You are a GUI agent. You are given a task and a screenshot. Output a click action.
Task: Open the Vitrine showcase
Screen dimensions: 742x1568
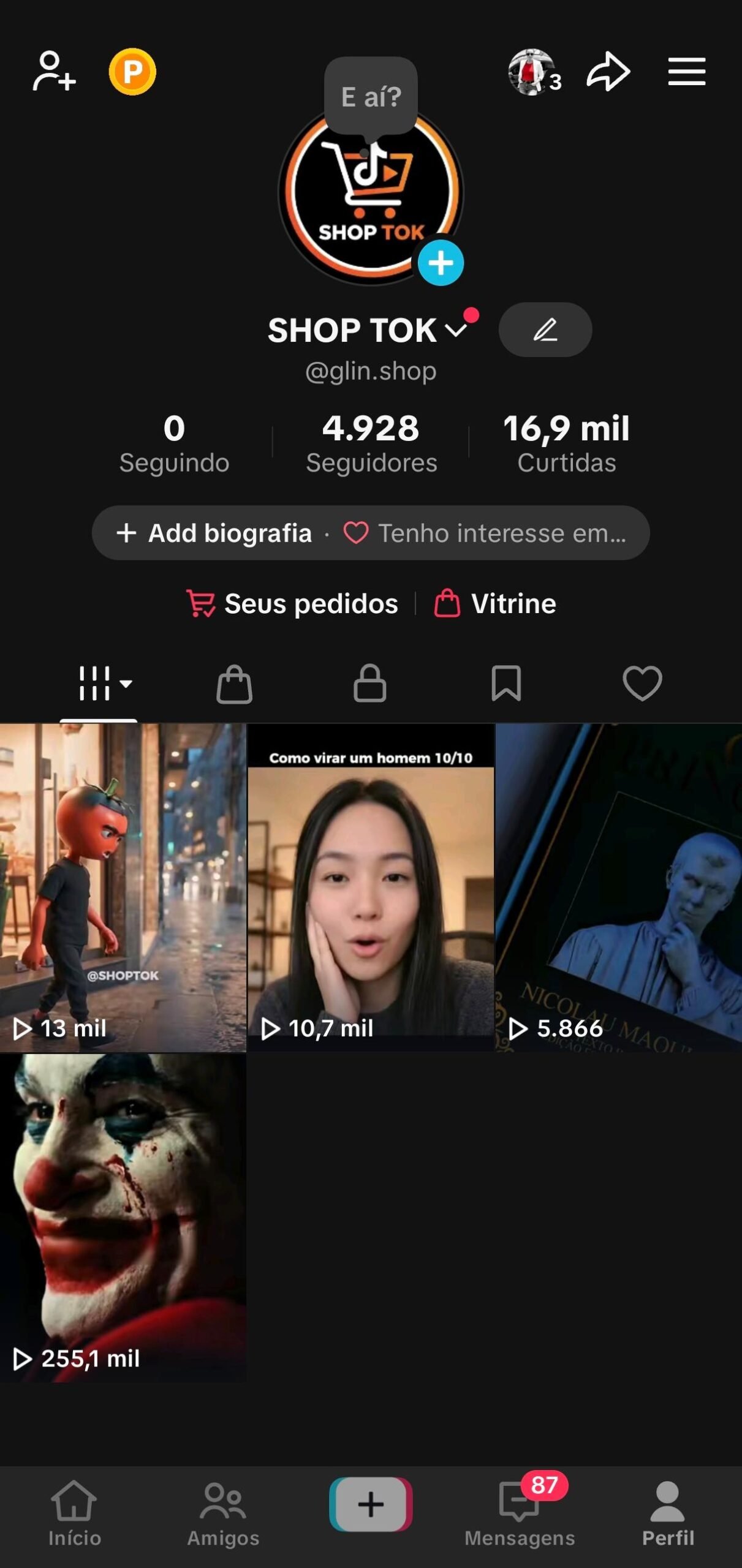click(495, 604)
